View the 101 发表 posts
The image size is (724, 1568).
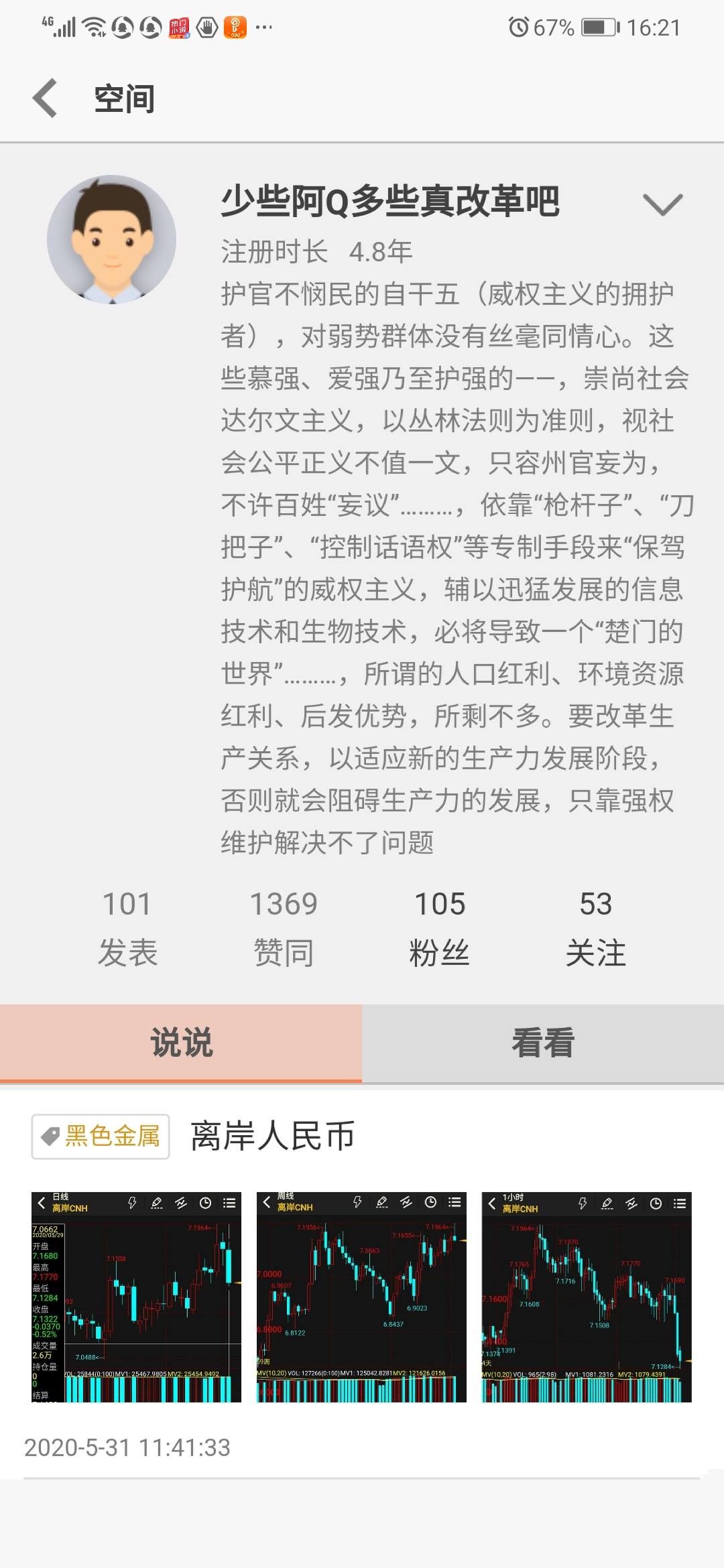point(127,928)
